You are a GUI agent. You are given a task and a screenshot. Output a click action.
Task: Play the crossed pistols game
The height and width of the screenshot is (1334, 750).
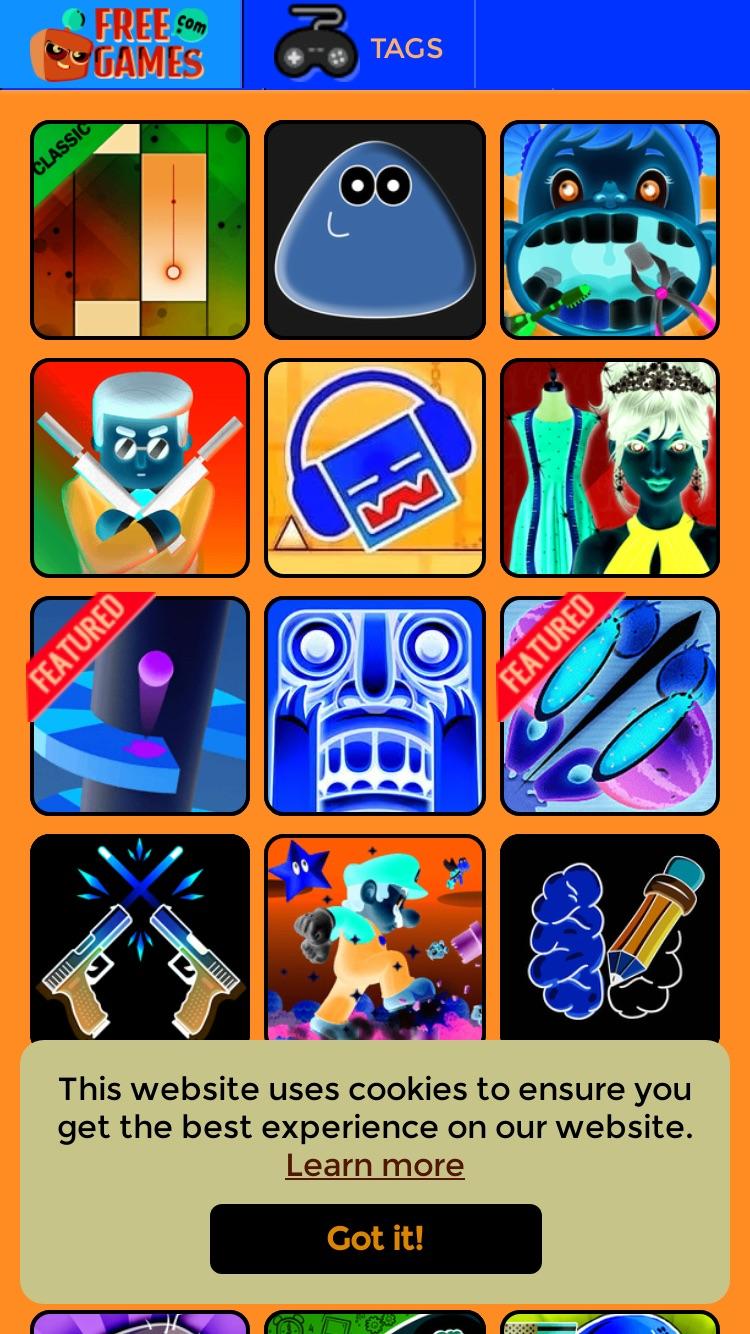140,938
